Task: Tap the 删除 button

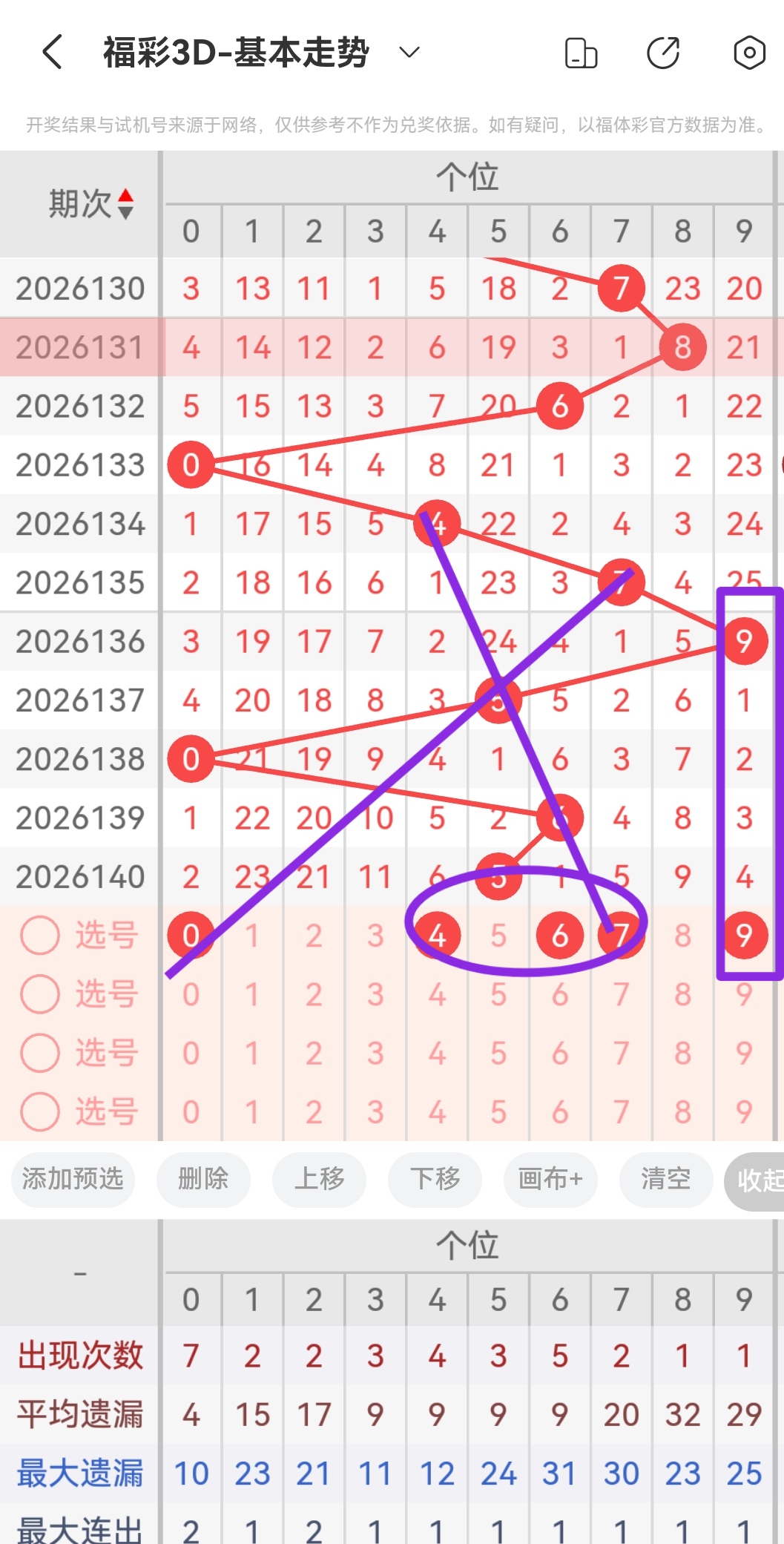Action: coord(203,1179)
